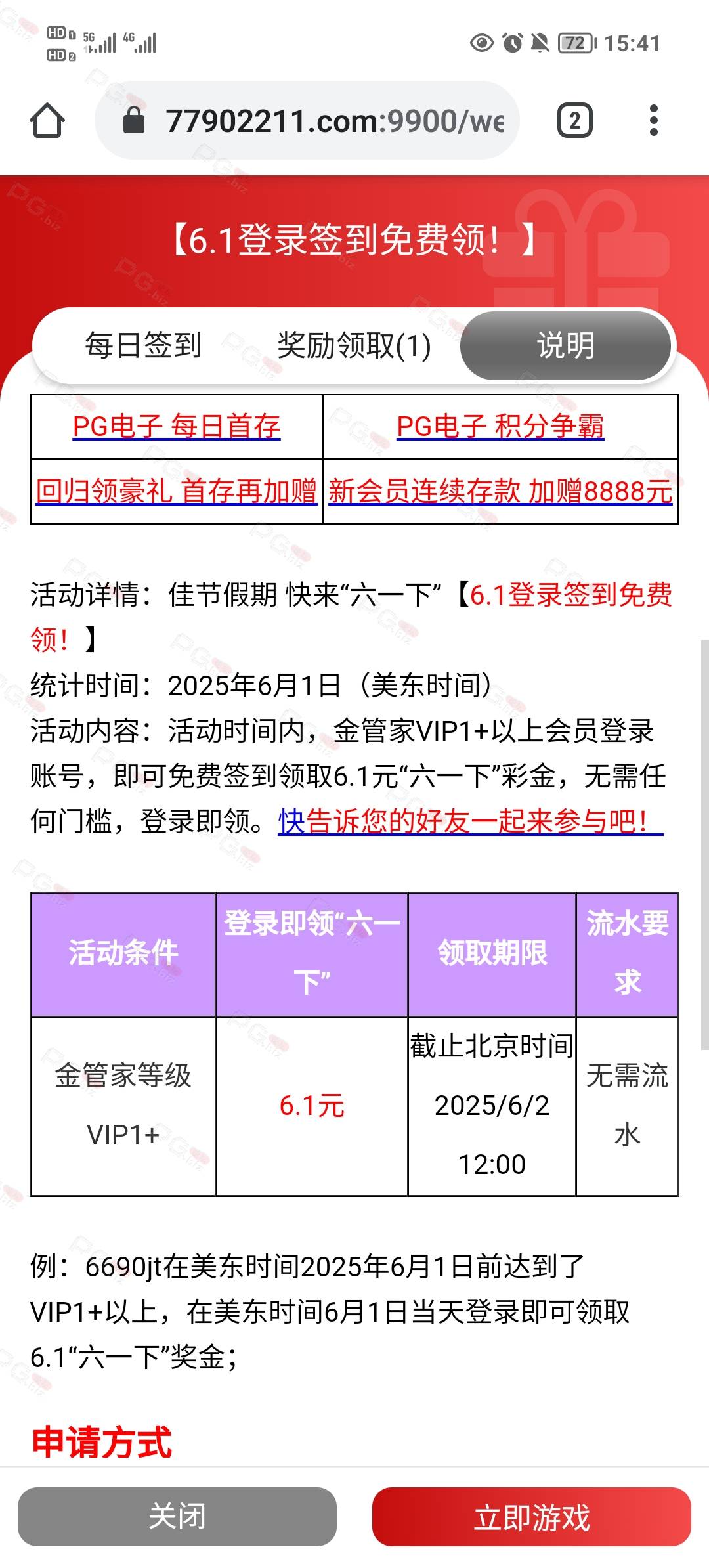
Task: Switch to the 每日签到 tab
Action: point(143,345)
